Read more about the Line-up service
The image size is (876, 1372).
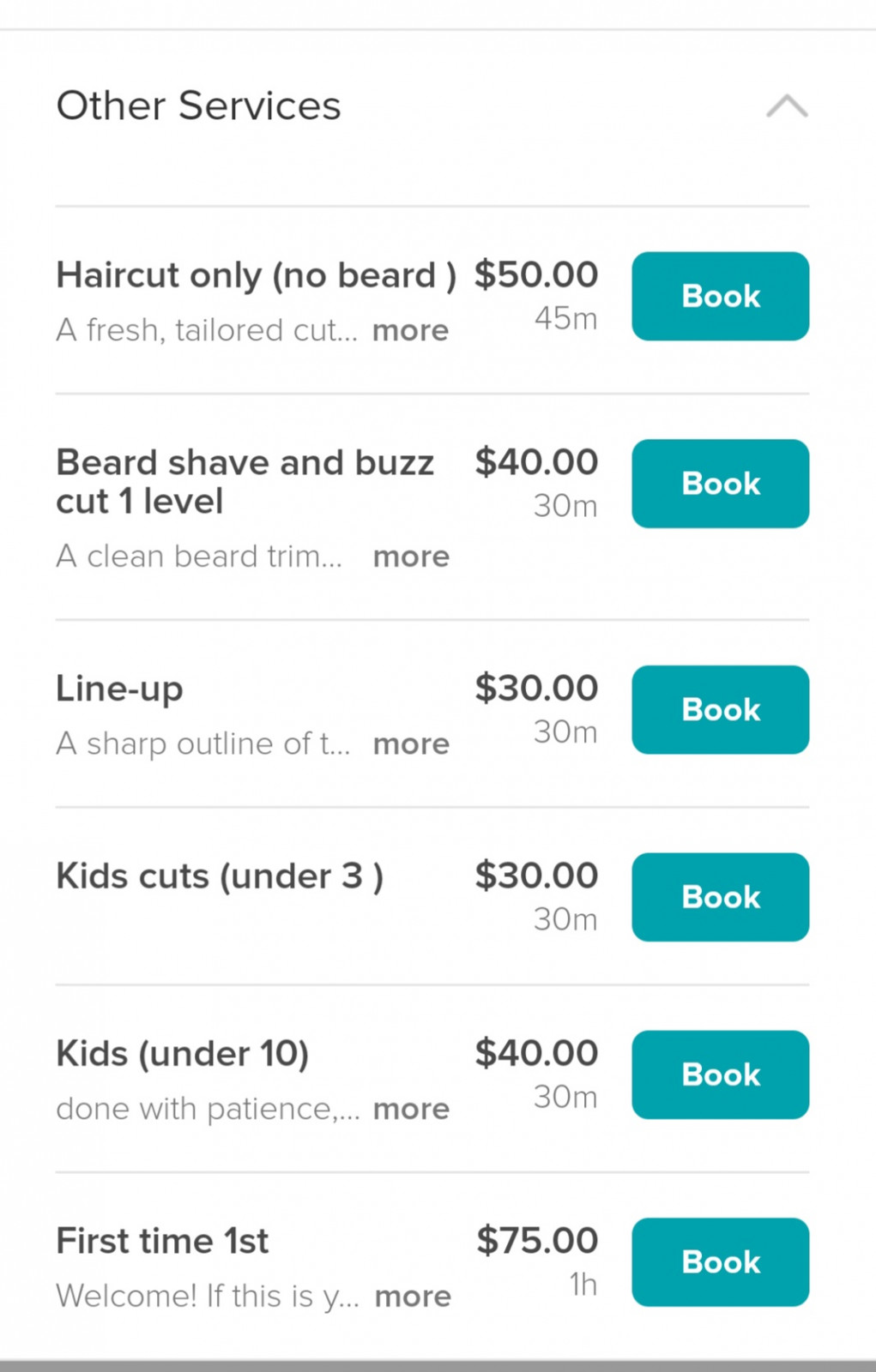tap(411, 743)
